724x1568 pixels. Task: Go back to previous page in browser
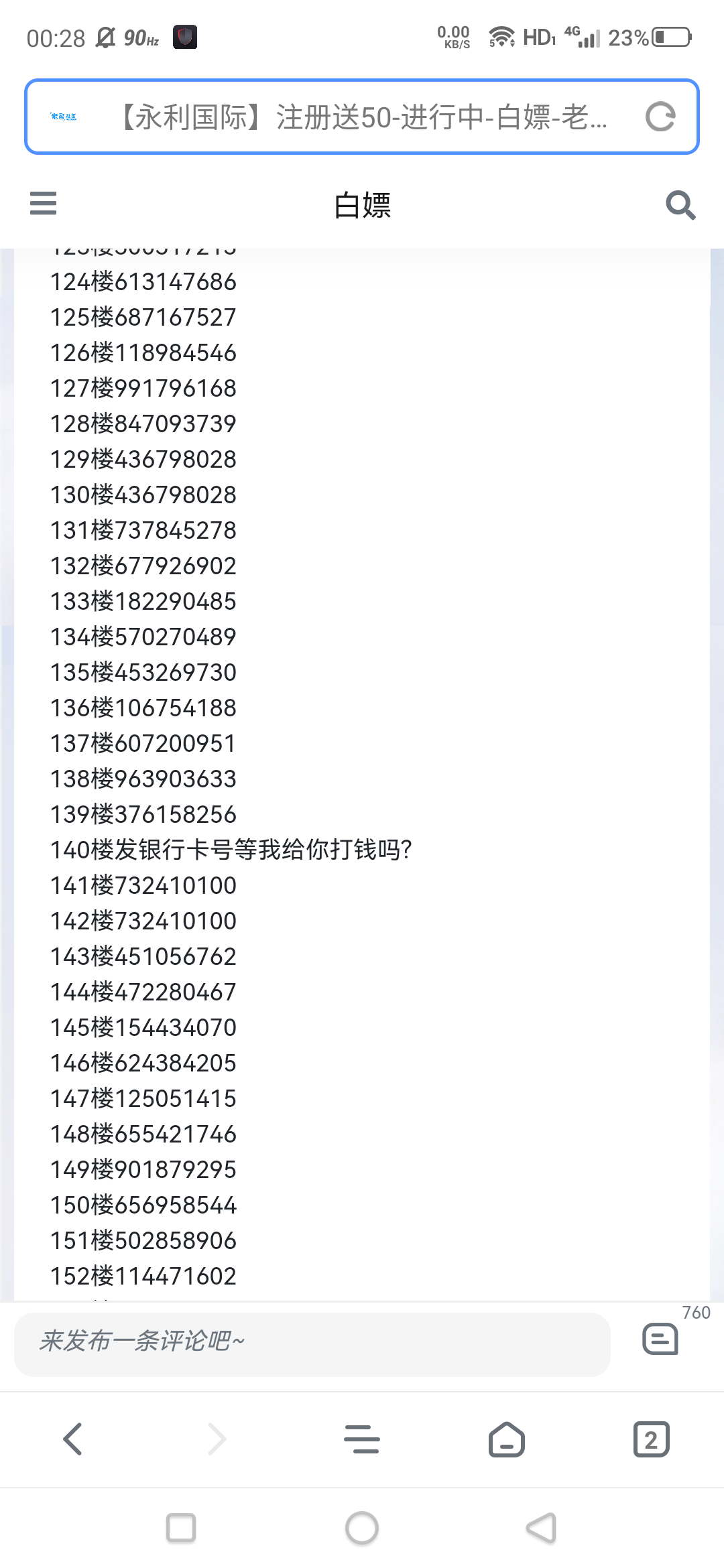coord(72,1439)
